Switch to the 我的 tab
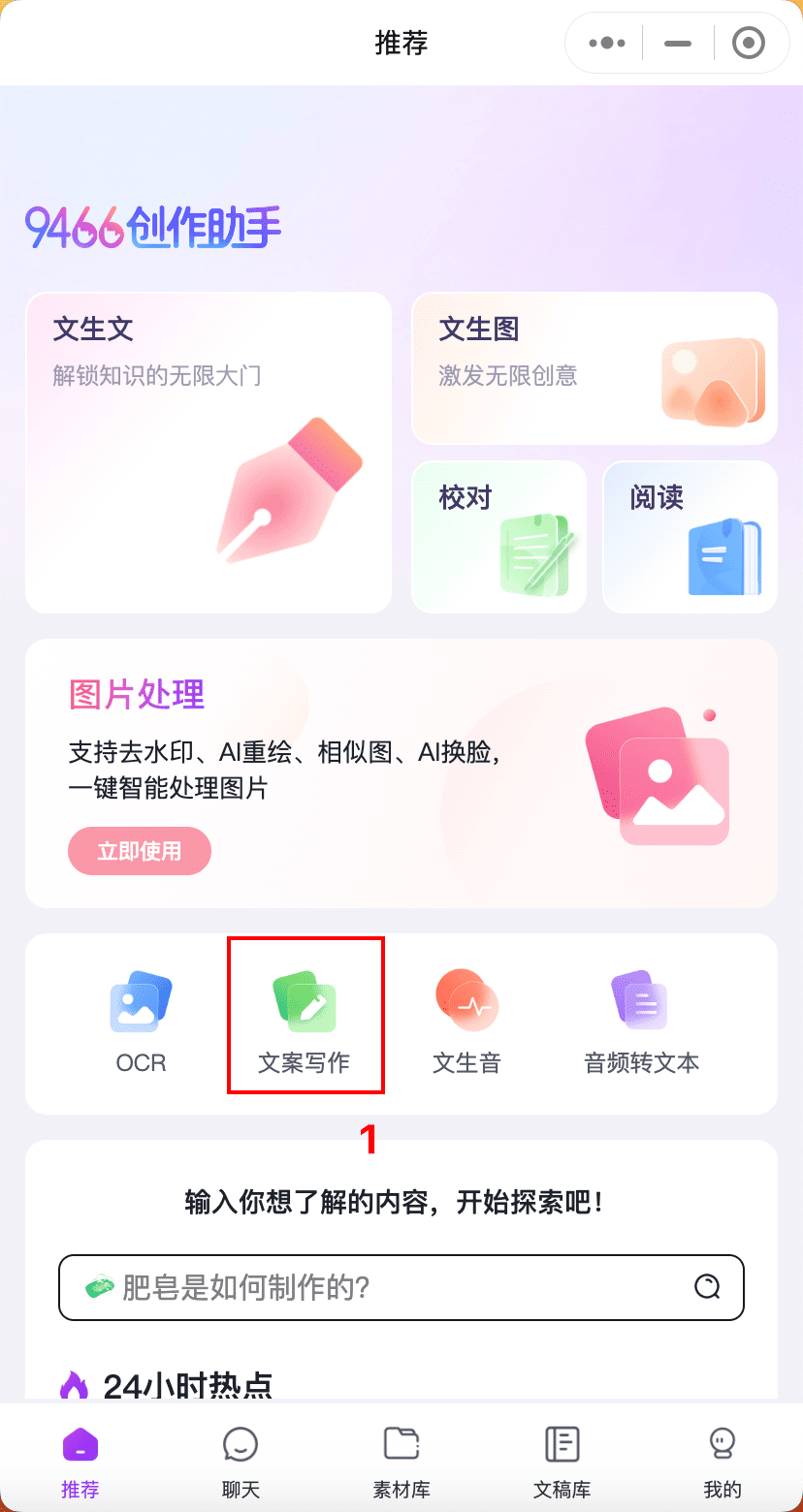 [x=723, y=1462]
